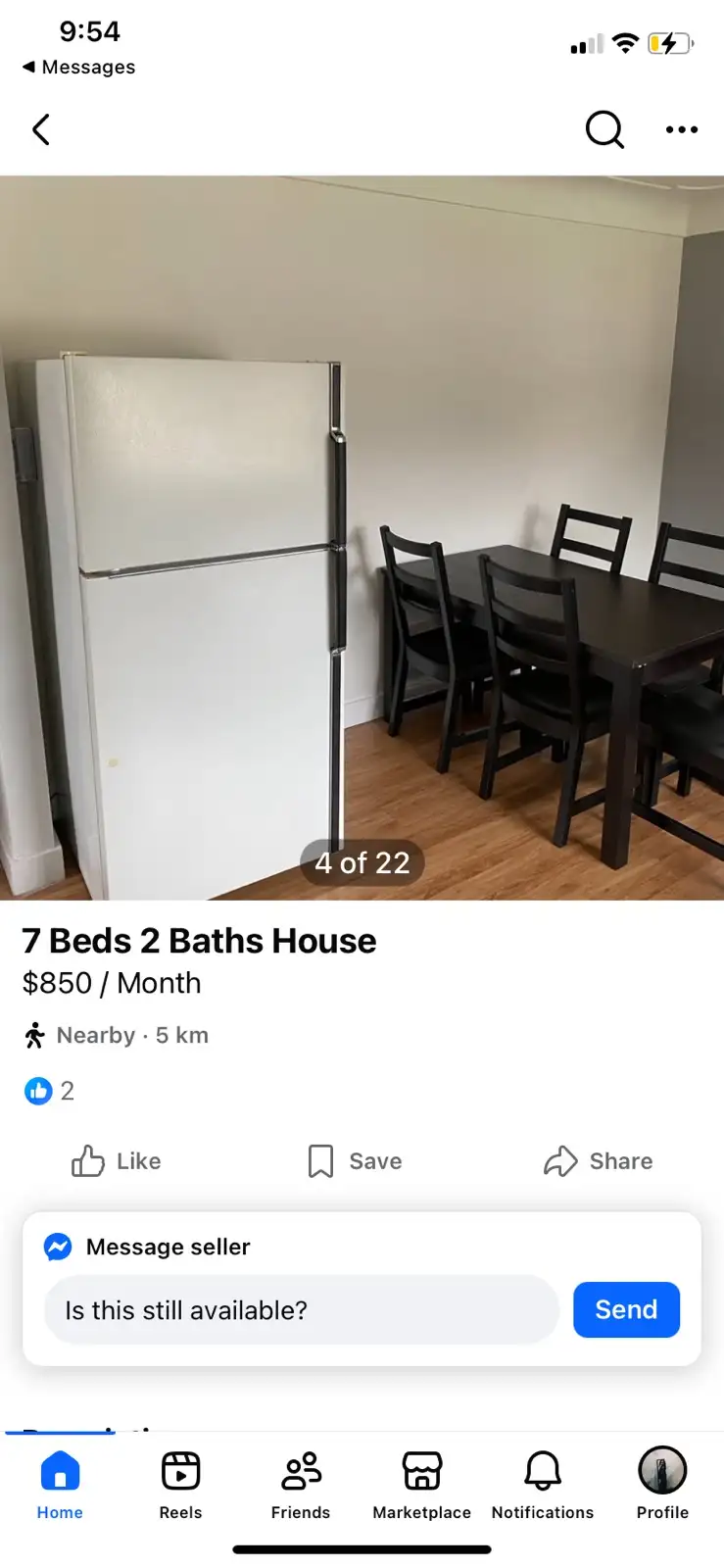Switch to the Home tab

click(x=60, y=1485)
